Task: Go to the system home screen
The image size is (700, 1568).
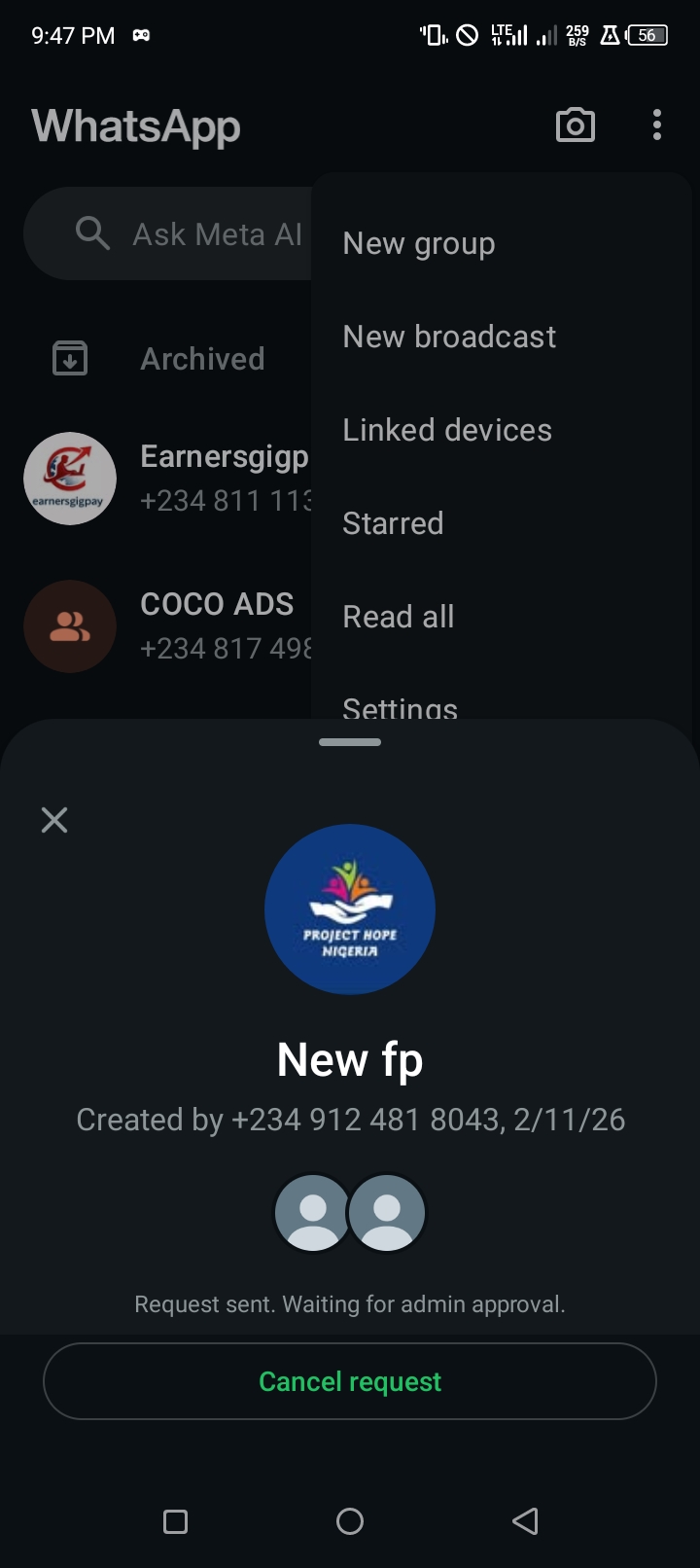Action: tap(350, 1521)
